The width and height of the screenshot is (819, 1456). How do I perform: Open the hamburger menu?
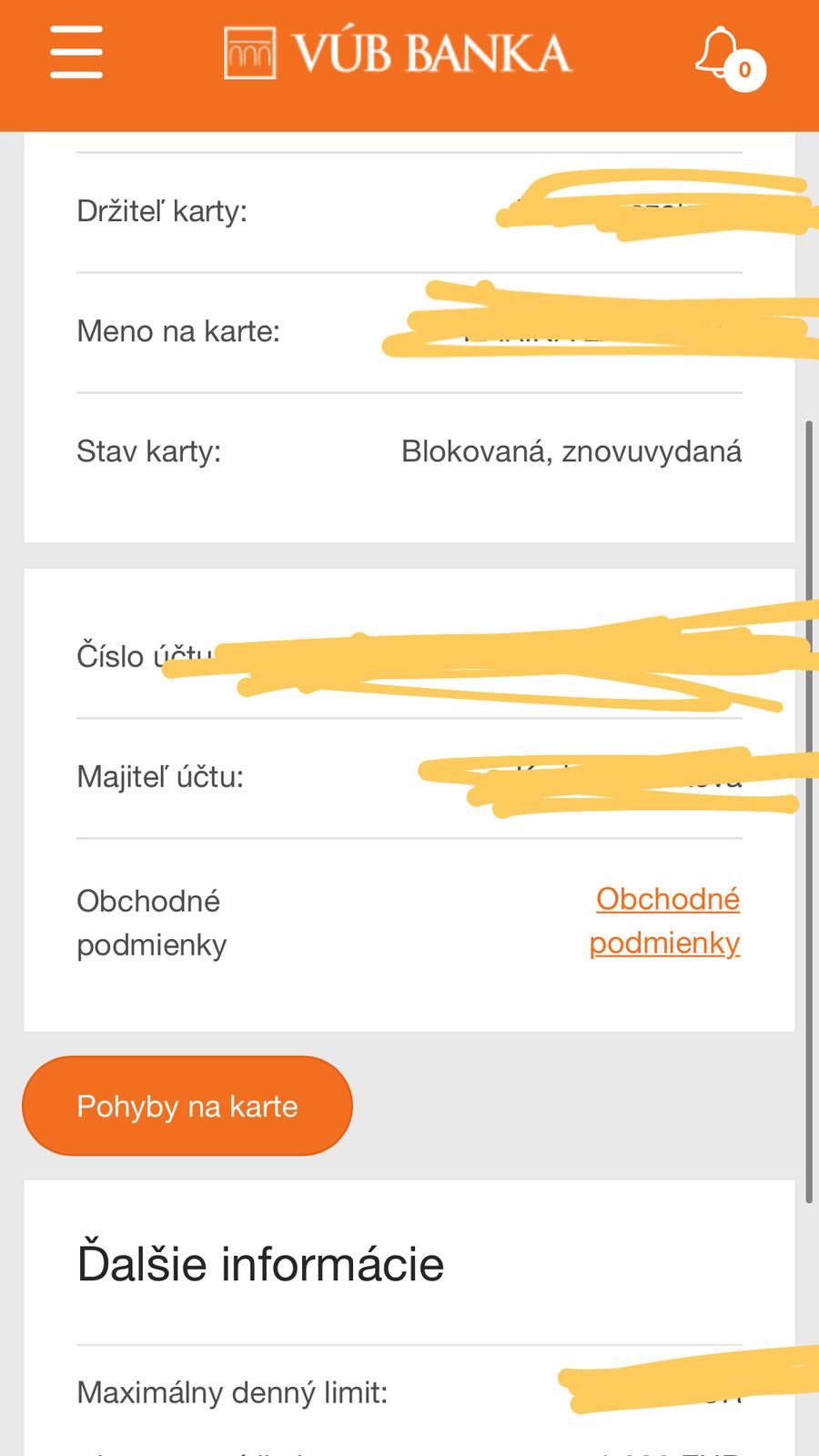pyautogui.click(x=76, y=52)
